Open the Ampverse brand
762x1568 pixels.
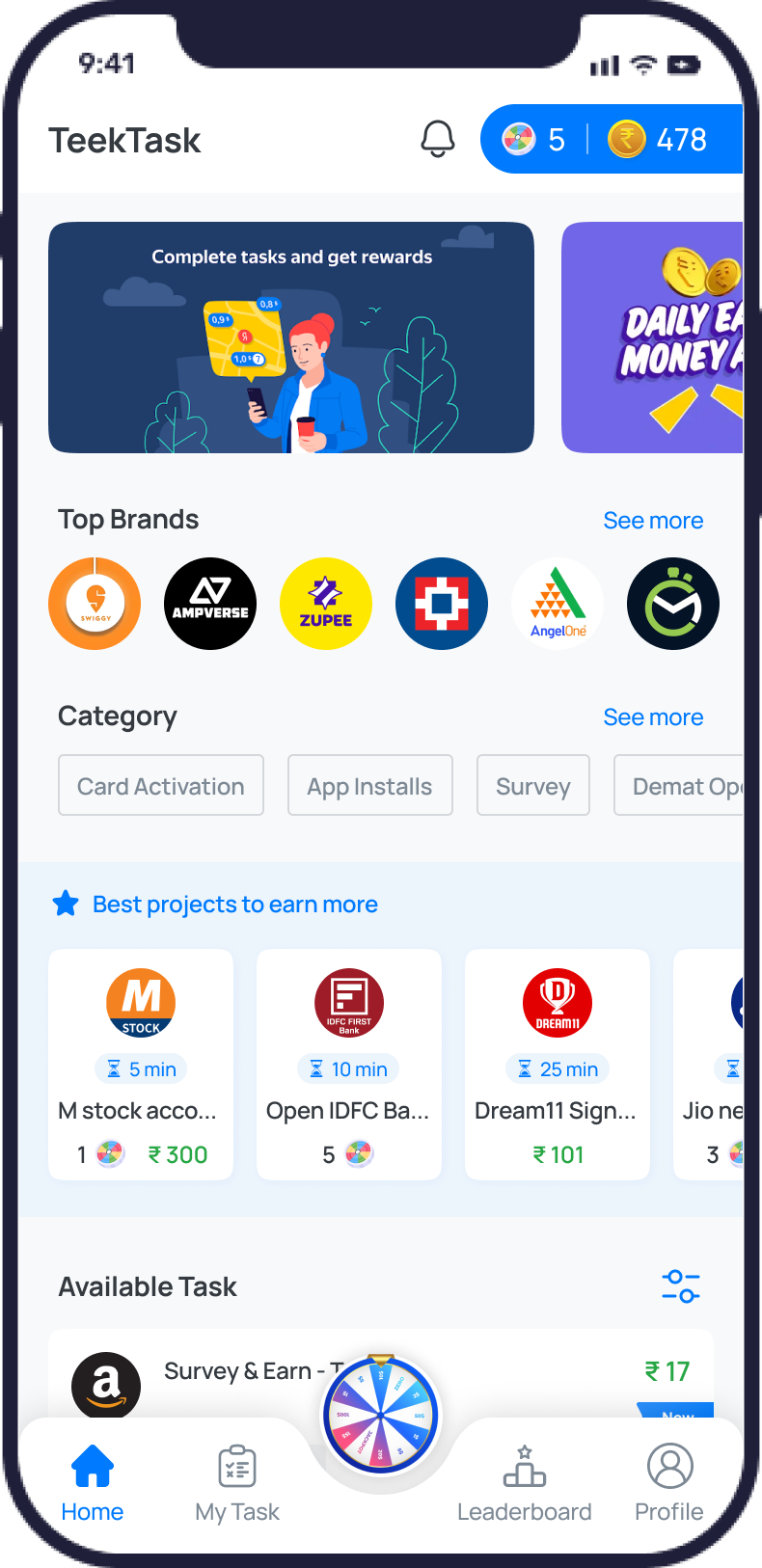pyautogui.click(x=210, y=604)
